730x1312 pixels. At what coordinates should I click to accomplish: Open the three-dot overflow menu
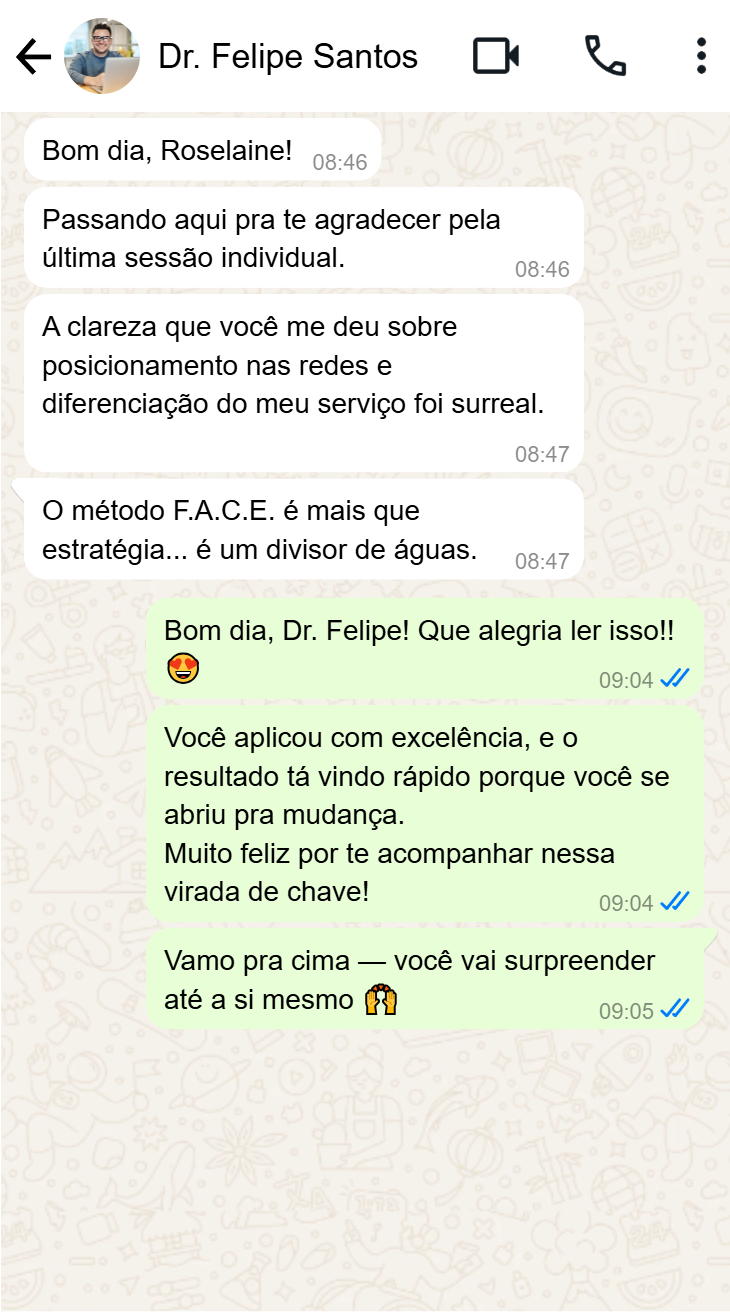point(701,57)
